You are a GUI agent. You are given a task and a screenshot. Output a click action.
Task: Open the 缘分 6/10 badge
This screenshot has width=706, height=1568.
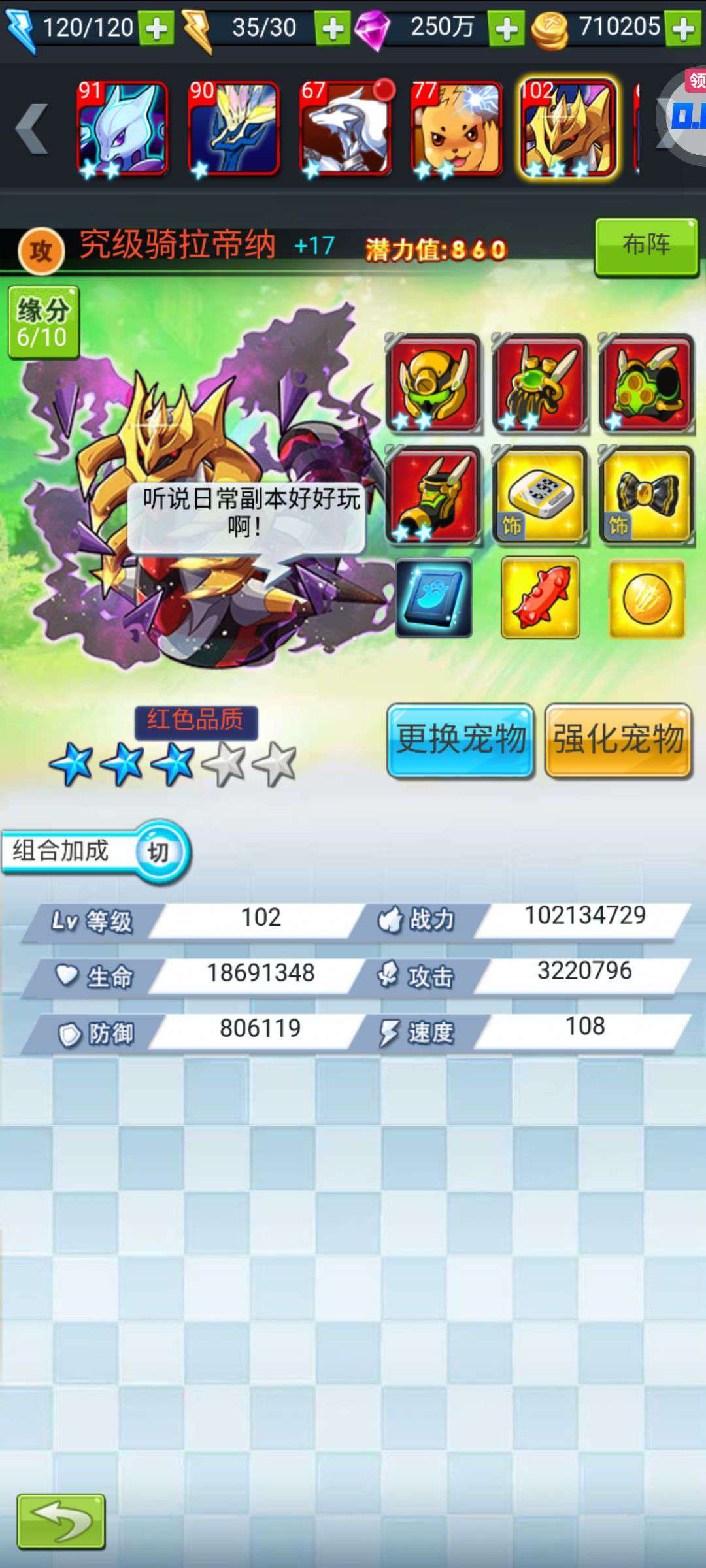43,322
